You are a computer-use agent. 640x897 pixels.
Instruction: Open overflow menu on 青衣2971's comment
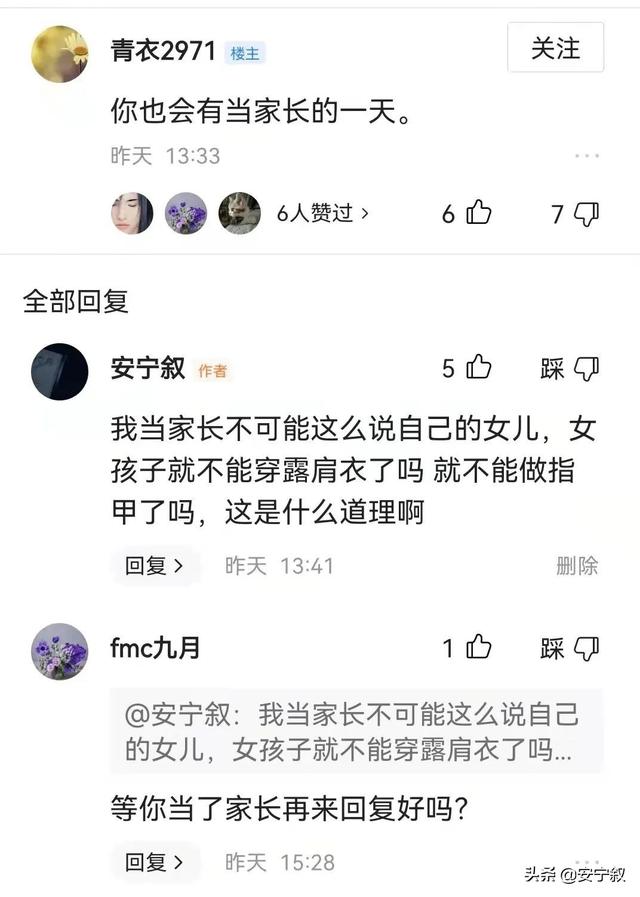tap(586, 156)
